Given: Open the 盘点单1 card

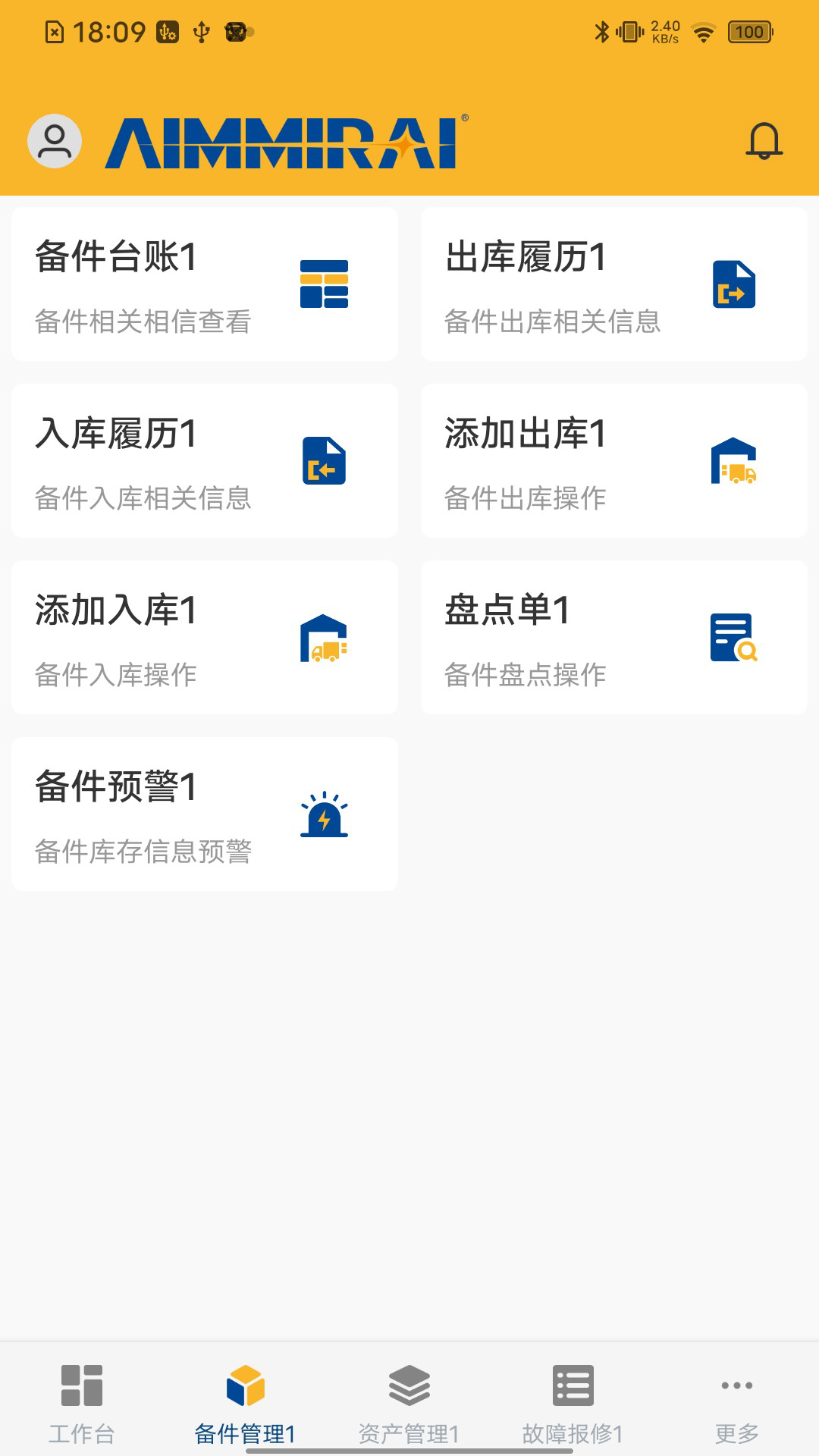Looking at the screenshot, I should 613,638.
